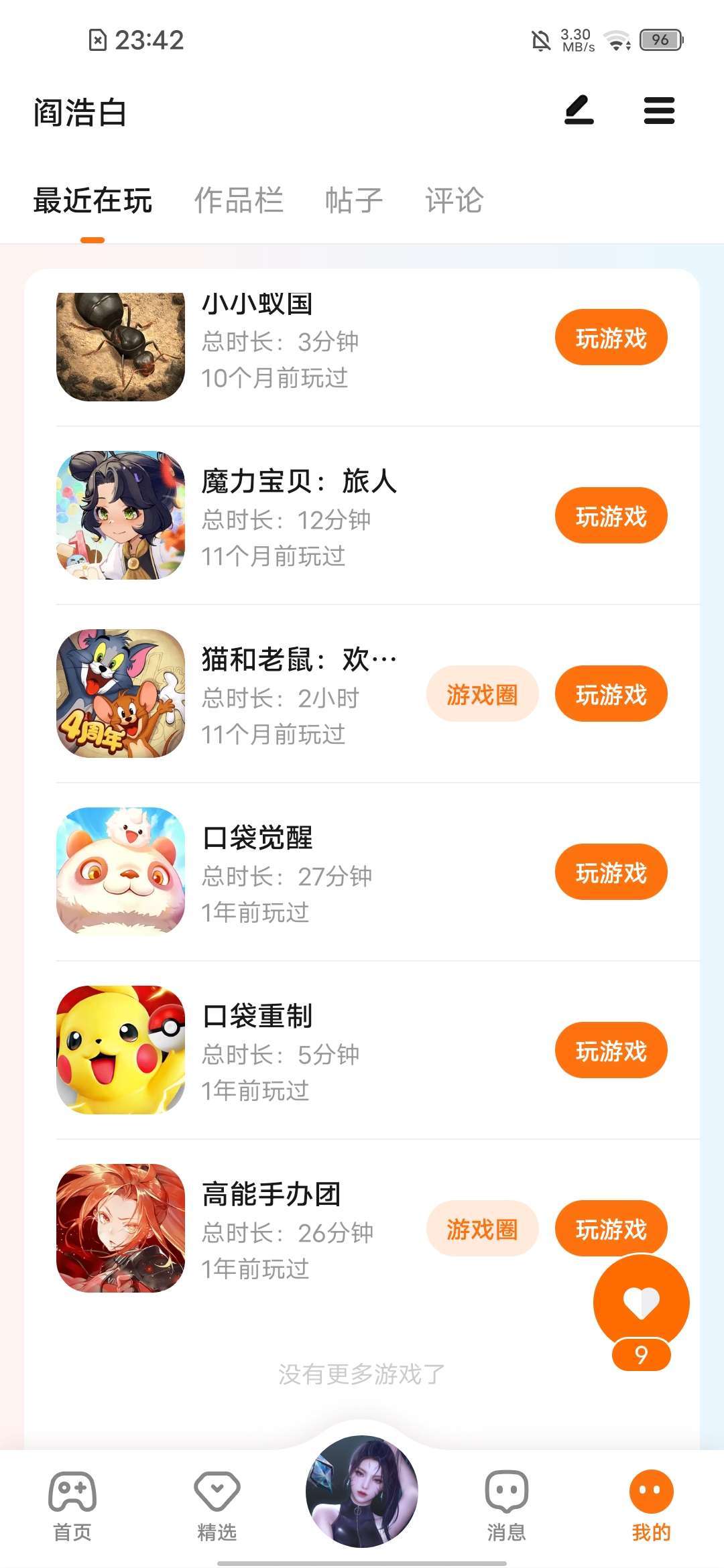Open 游戏圈 for 猫和老鼠
Screen dimensions: 724x1568
point(482,694)
